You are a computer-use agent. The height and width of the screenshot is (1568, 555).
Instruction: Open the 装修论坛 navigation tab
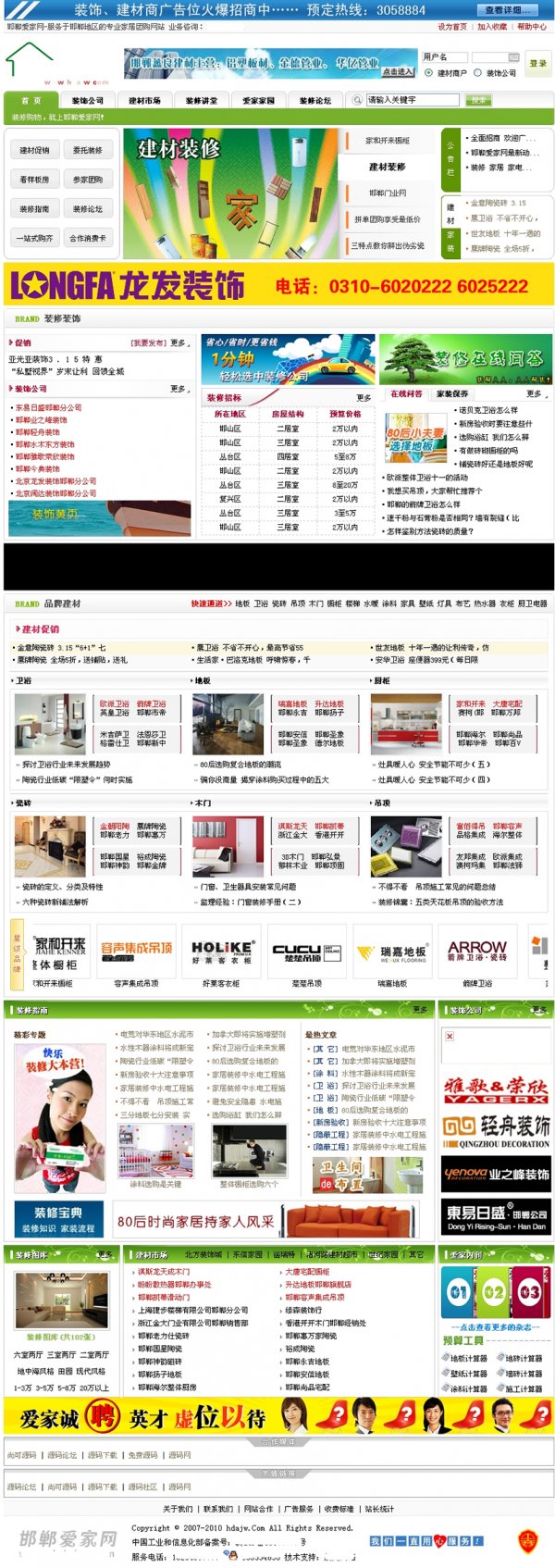[315, 100]
